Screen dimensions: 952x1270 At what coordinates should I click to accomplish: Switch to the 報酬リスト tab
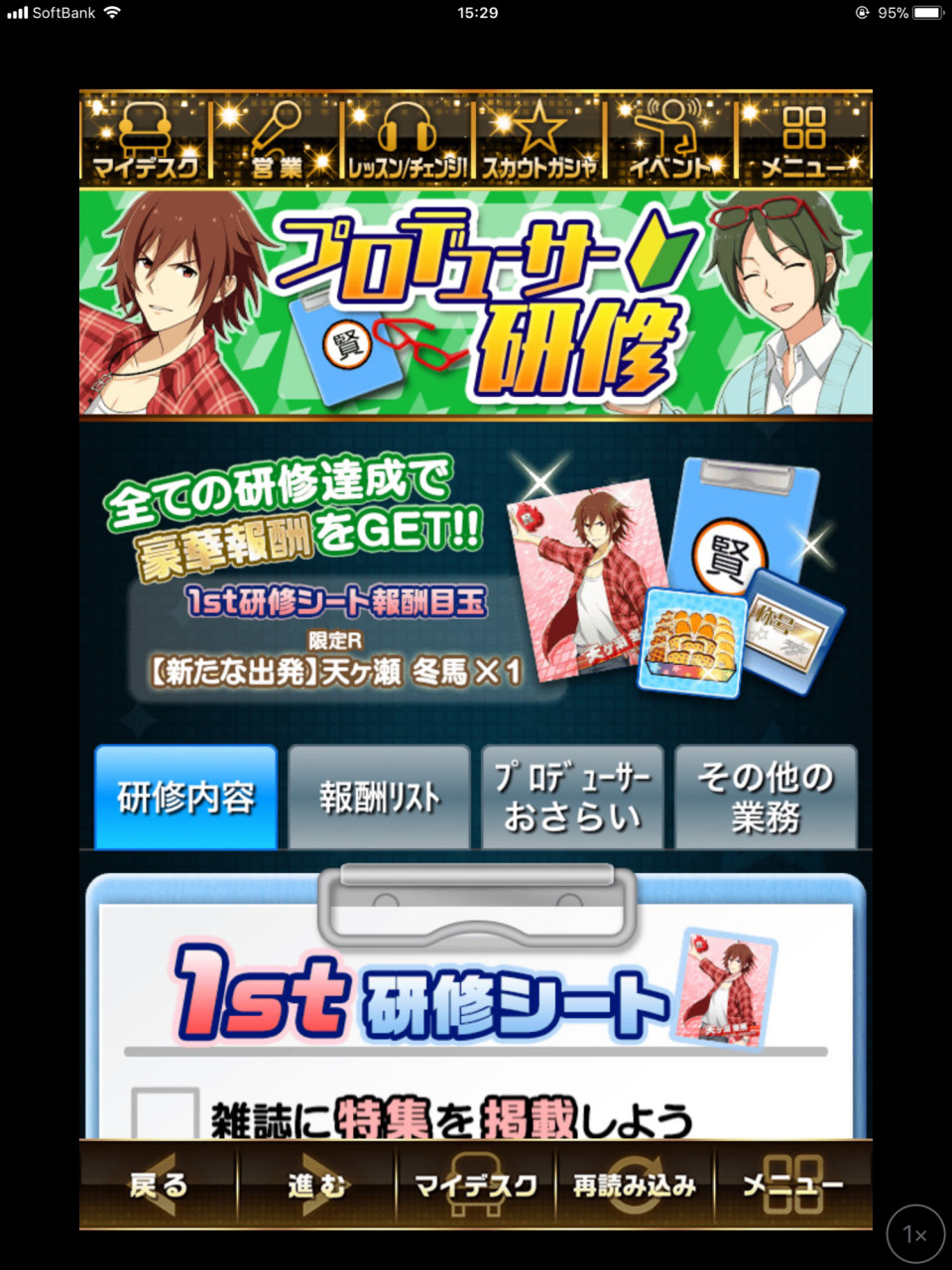pyautogui.click(x=379, y=798)
